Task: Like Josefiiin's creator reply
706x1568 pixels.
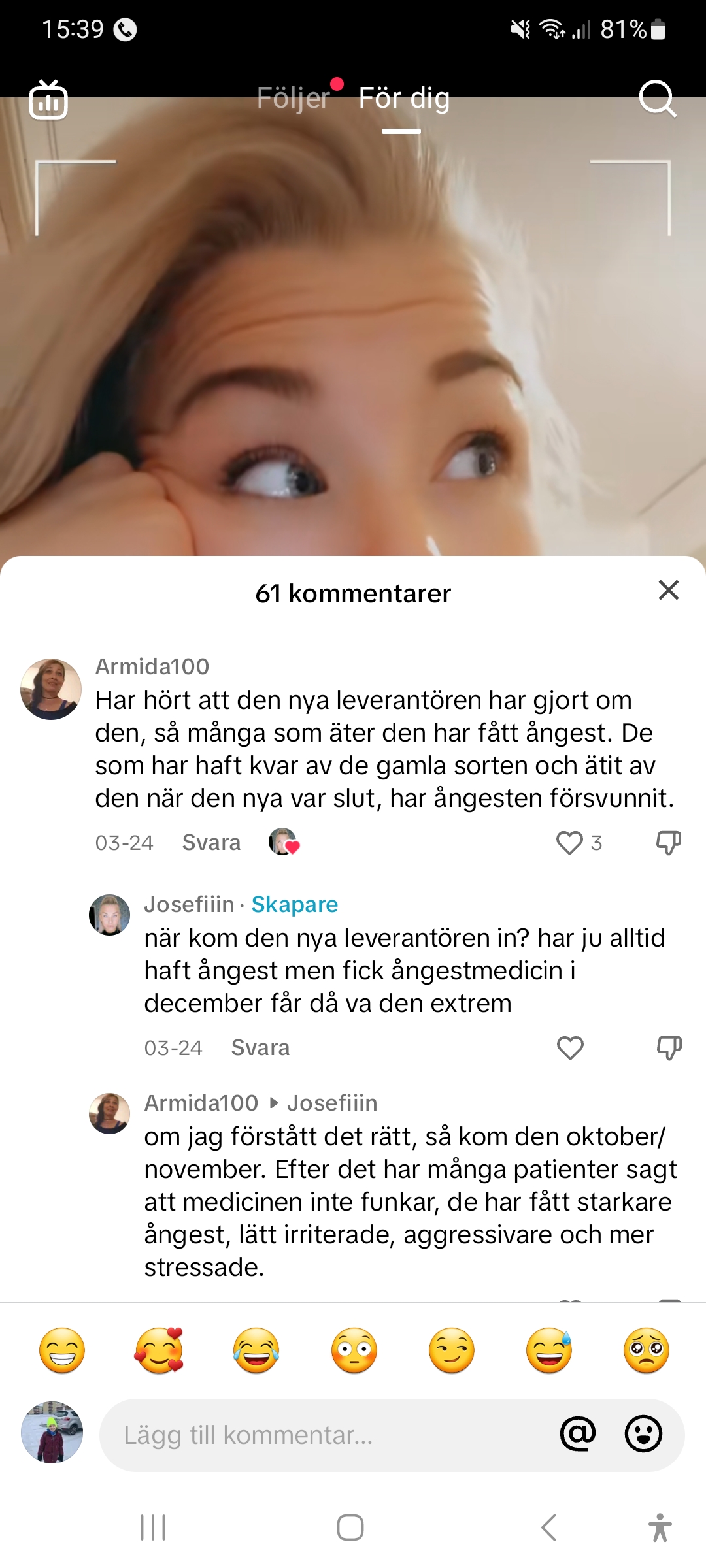Action: point(569,1048)
